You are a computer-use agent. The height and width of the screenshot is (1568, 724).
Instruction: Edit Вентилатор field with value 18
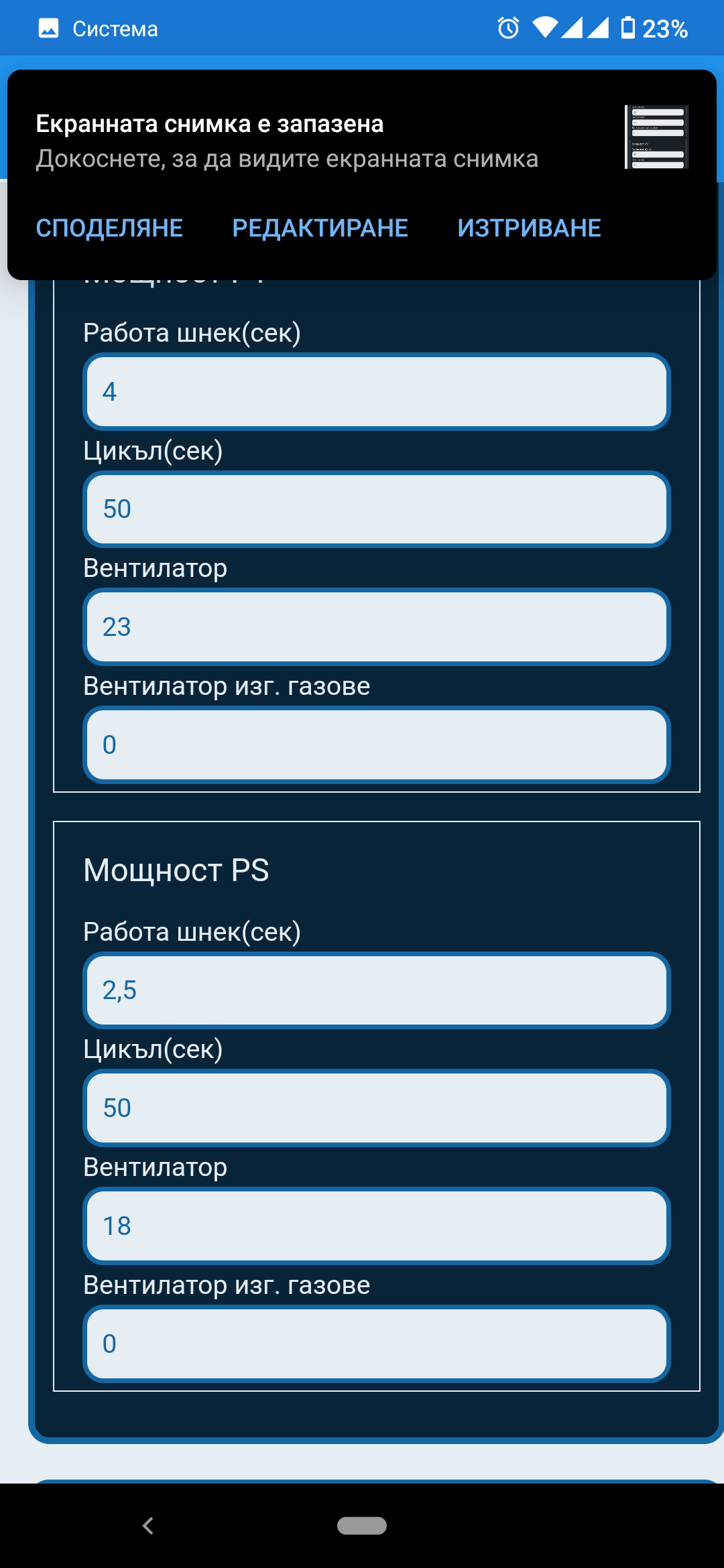[376, 1226]
